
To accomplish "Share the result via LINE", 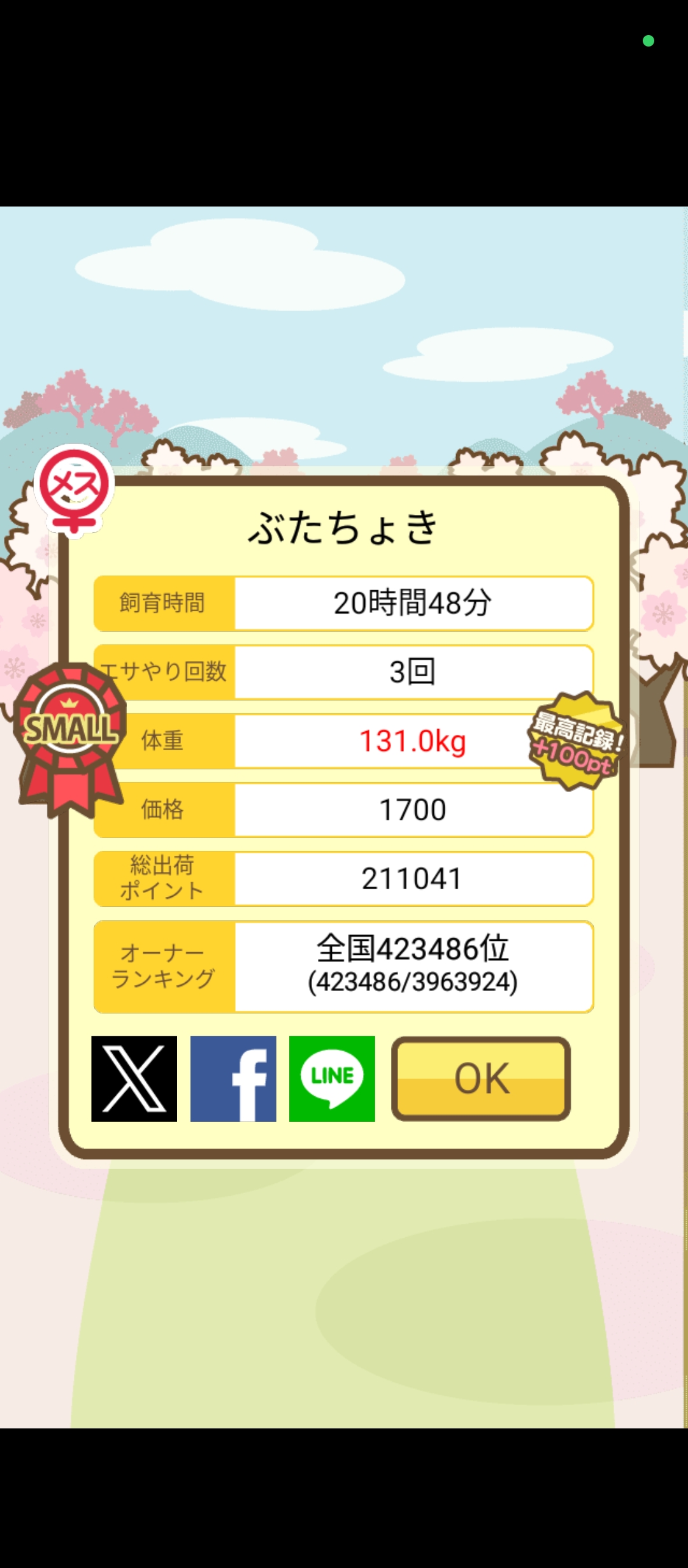I will point(332,1078).
